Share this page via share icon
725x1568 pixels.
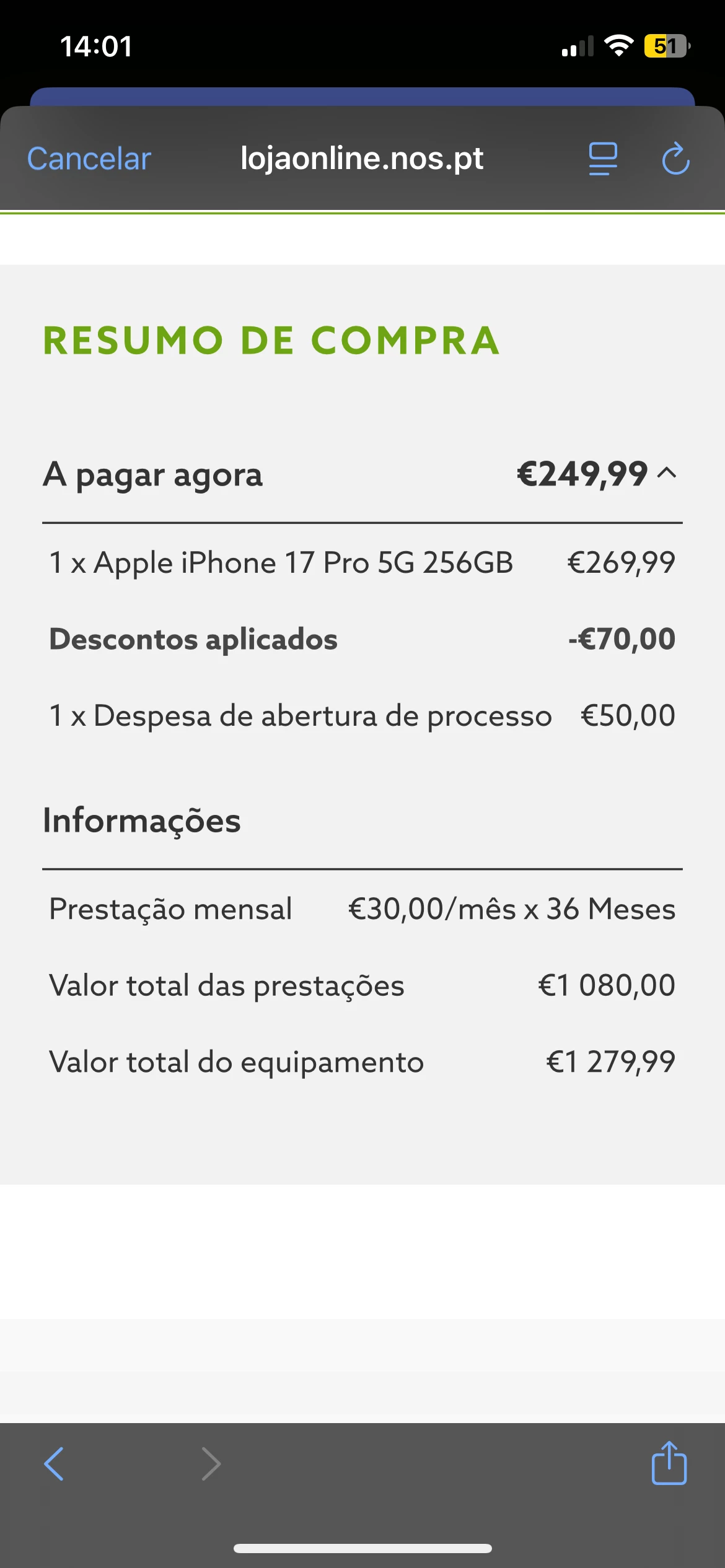pos(669,1463)
